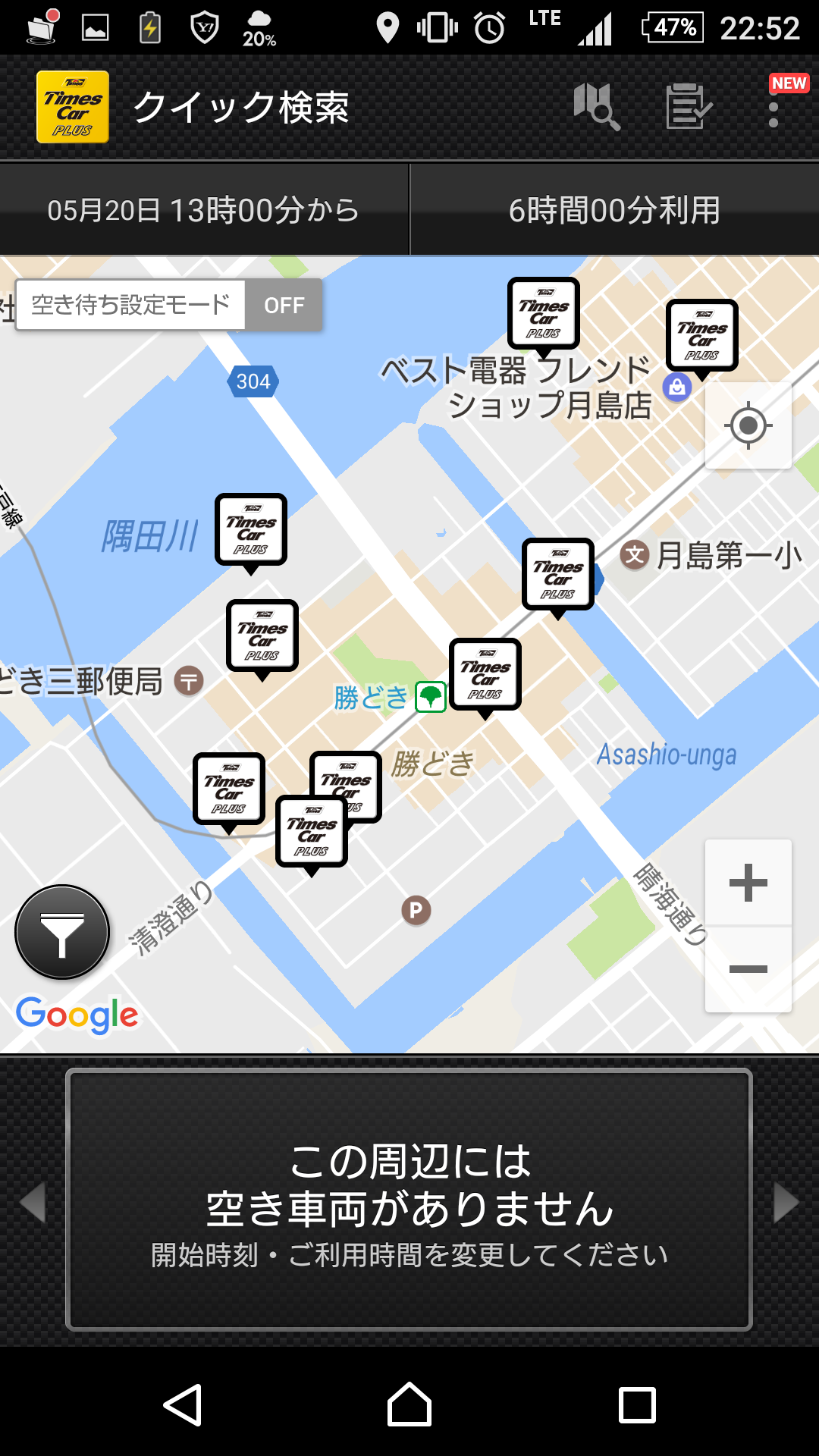Toggle 空き待ち設定モード OFF switch

coord(284,305)
